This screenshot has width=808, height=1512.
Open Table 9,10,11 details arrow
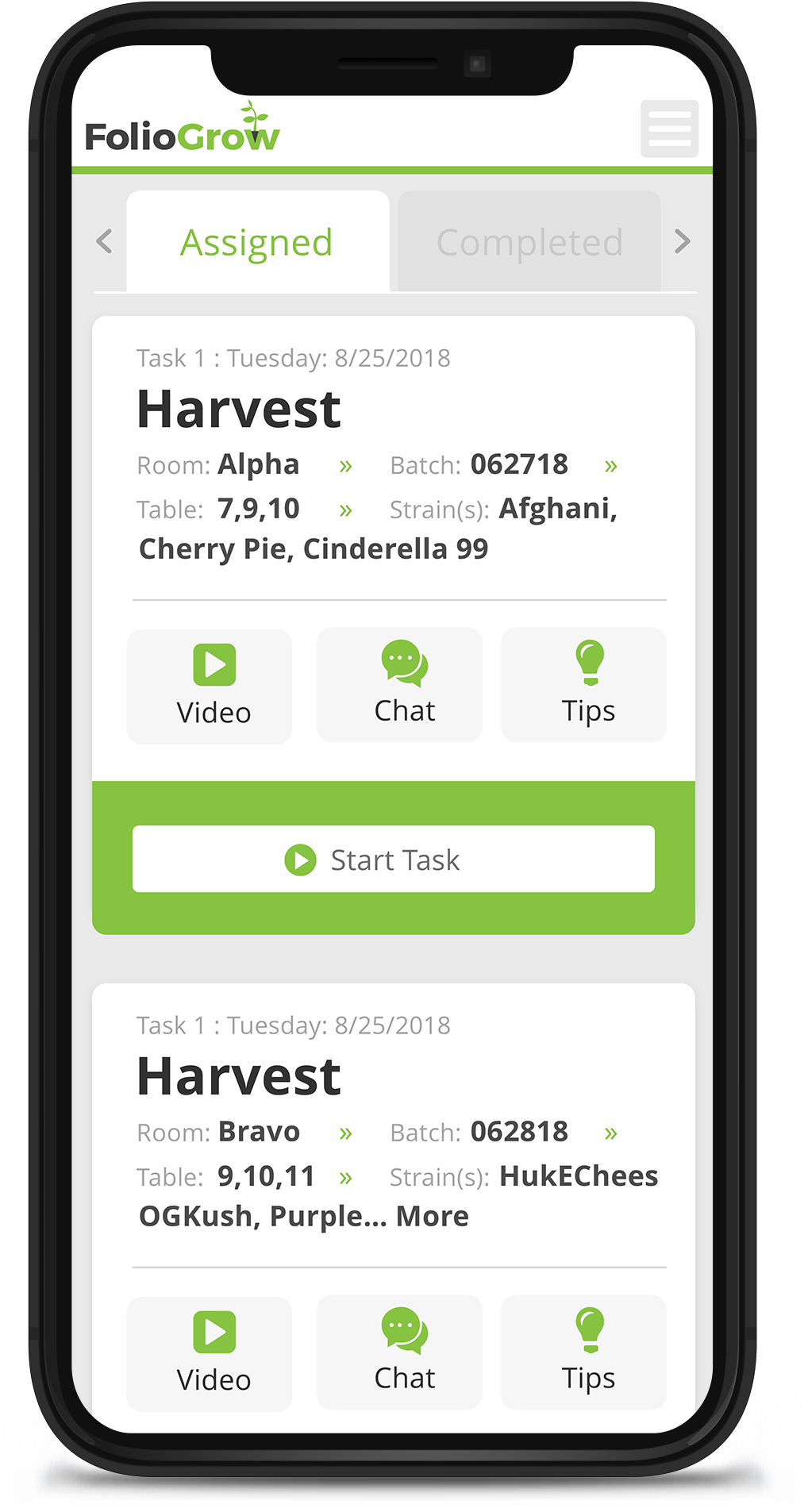tap(345, 1178)
